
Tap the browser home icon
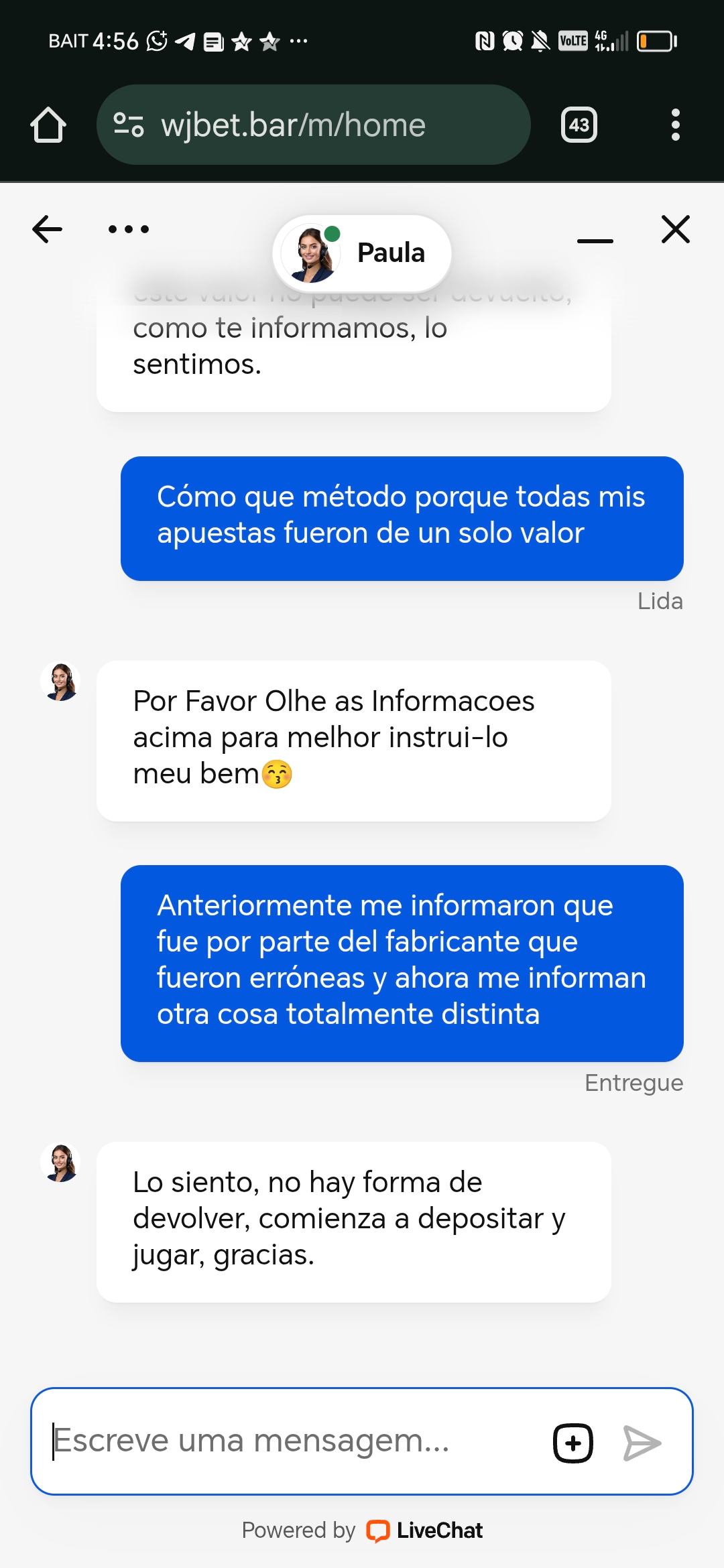48,124
